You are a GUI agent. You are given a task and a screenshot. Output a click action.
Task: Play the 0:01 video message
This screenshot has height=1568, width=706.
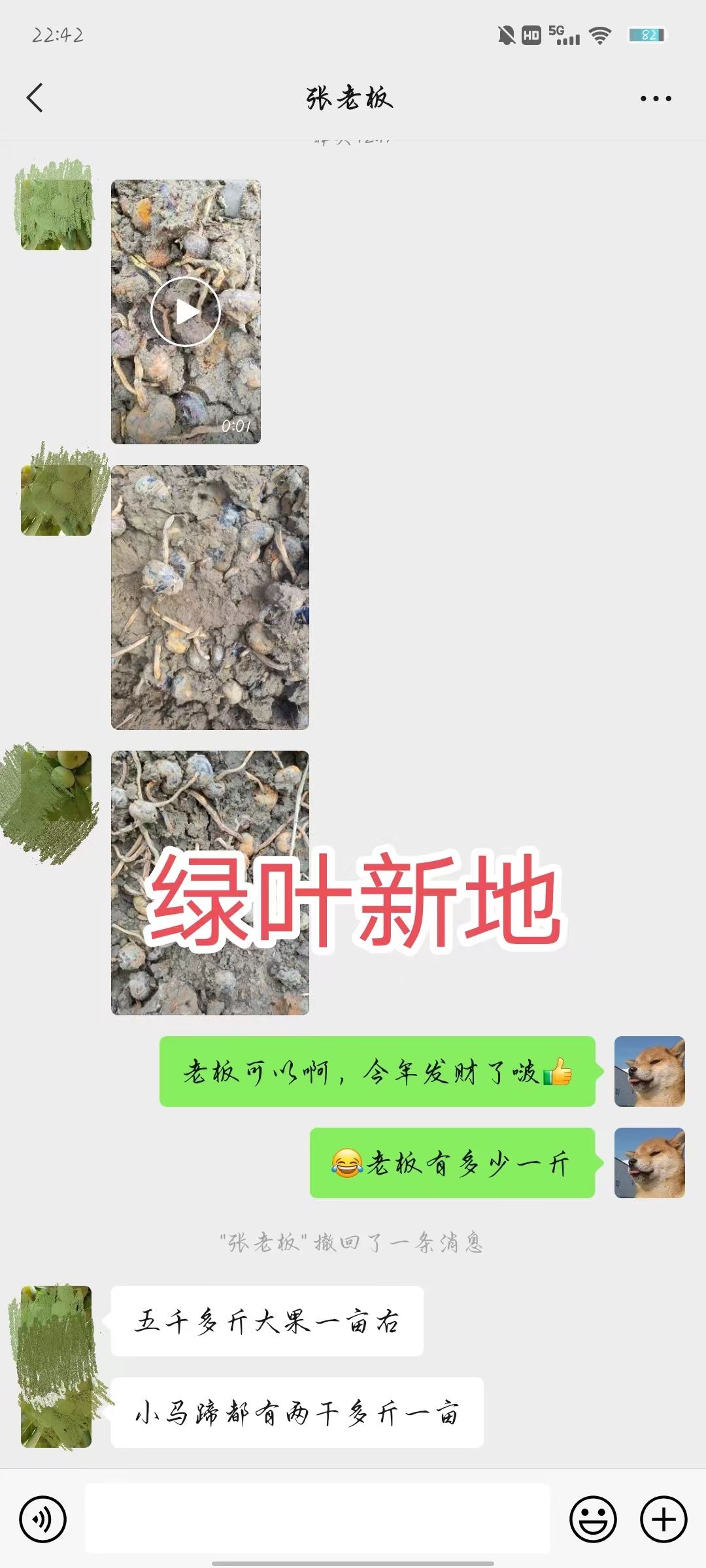(186, 312)
